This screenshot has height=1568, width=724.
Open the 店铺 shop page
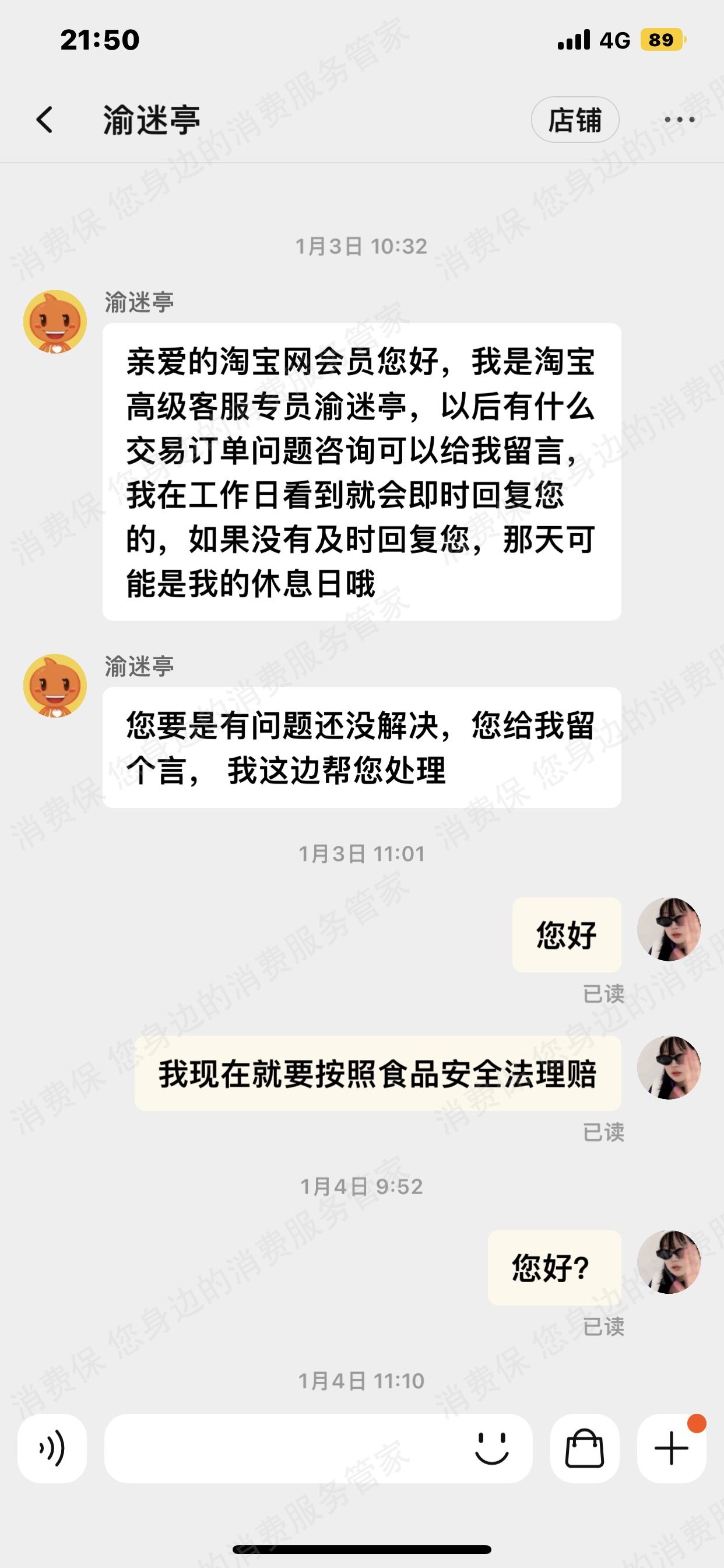coord(575,120)
